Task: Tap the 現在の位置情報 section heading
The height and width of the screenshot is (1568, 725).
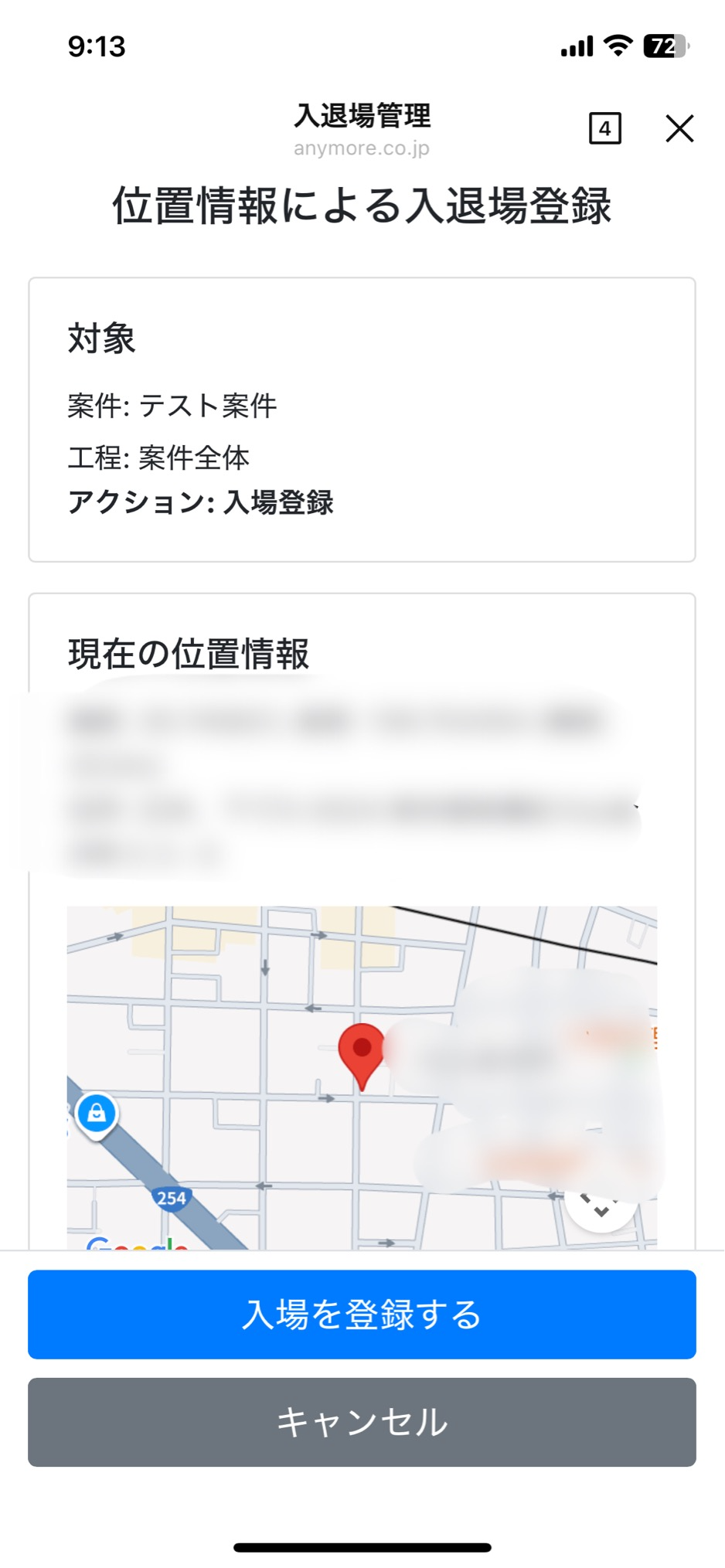Action: [189, 653]
